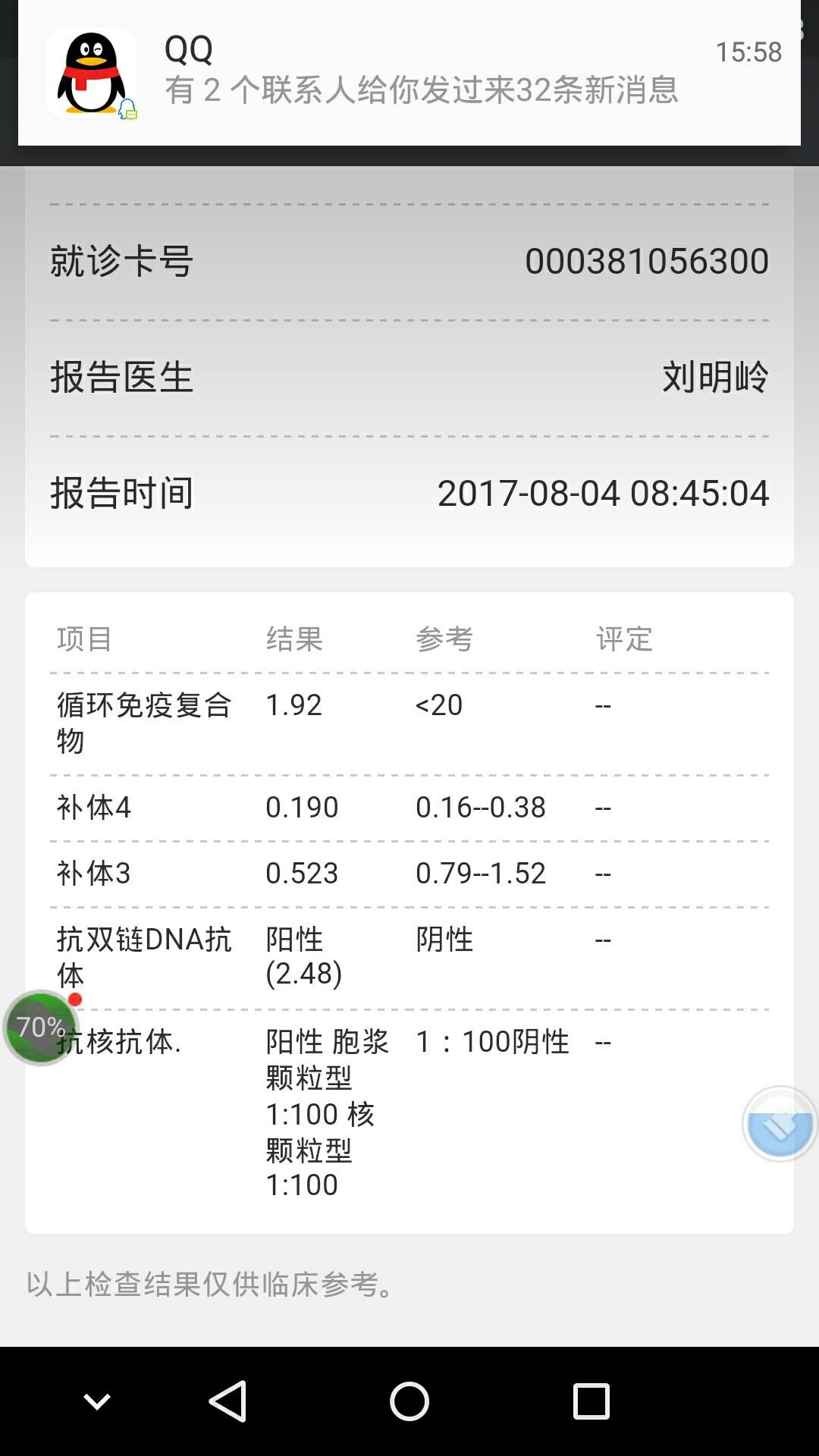Screen dimensions: 819x1456
Task: Hide the navigation bar with the down chevron
Action: (97, 1401)
